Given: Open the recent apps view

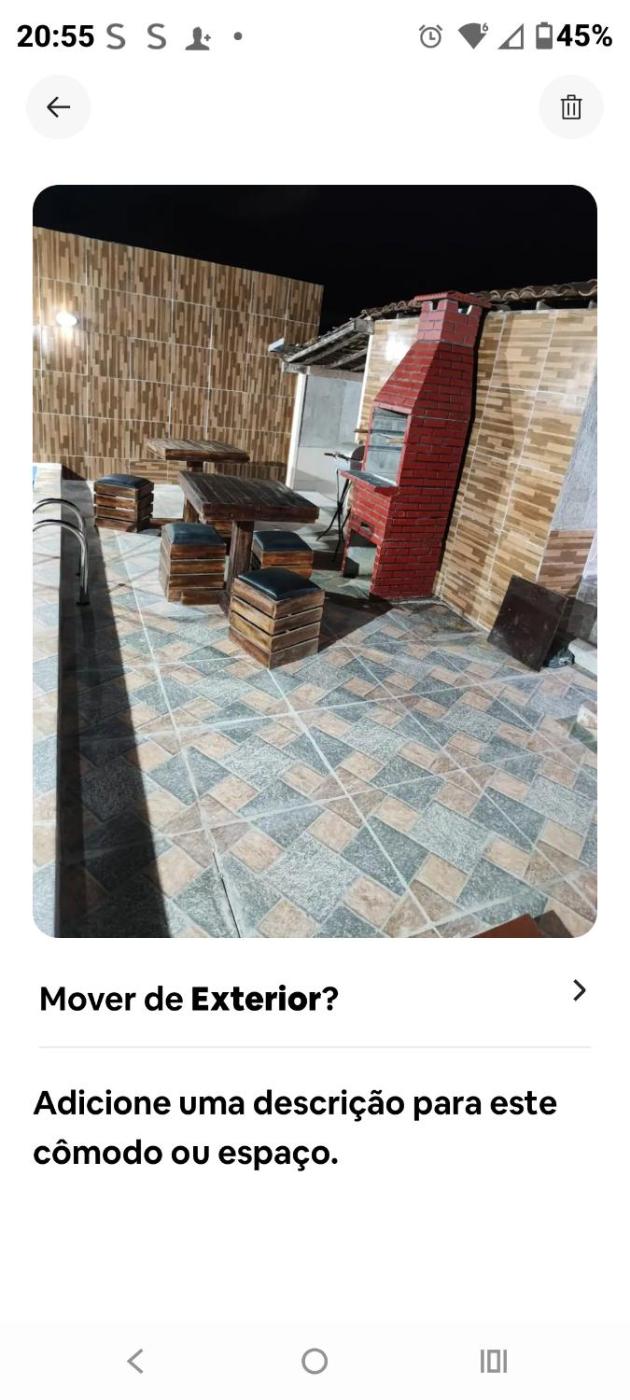Looking at the screenshot, I should click(x=493, y=1361).
